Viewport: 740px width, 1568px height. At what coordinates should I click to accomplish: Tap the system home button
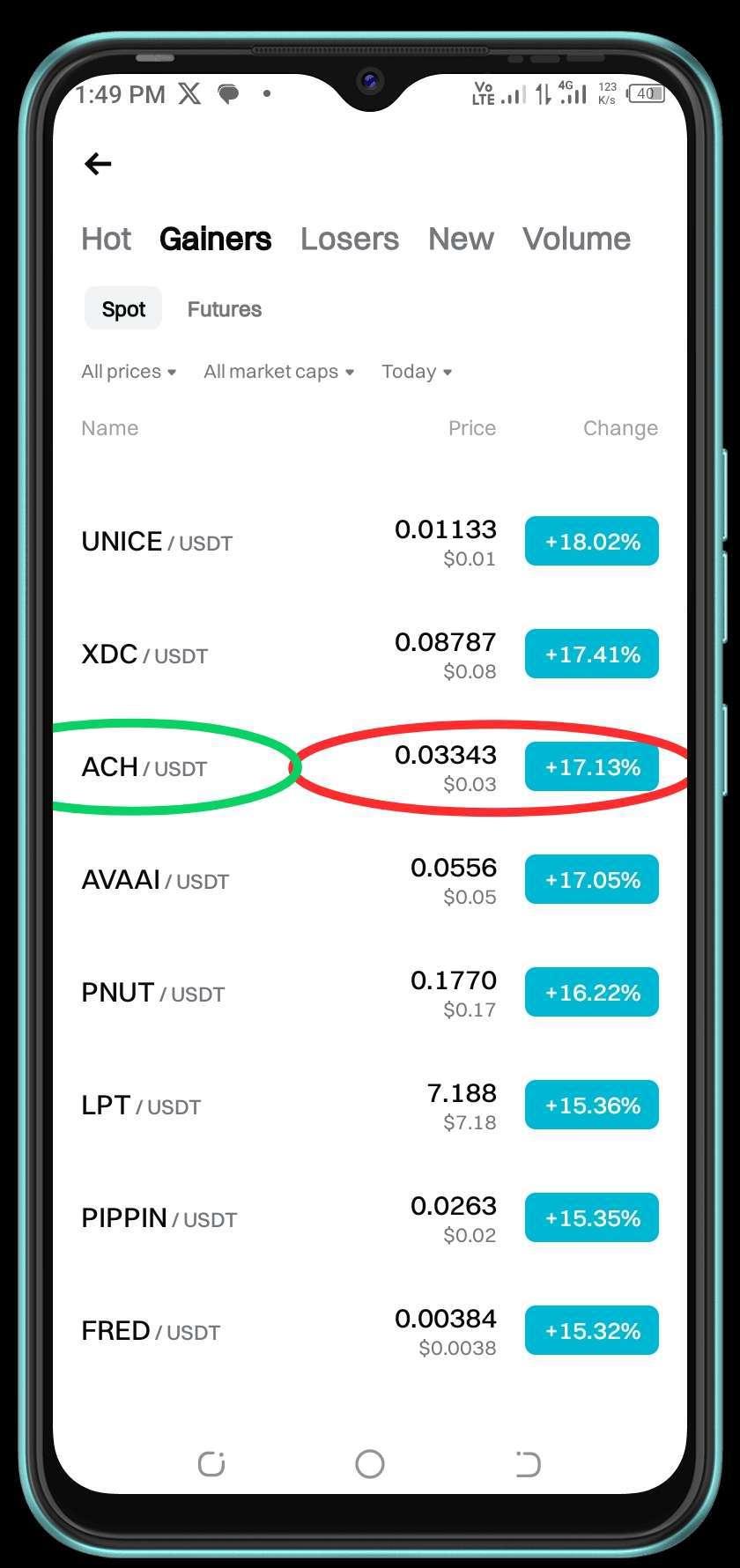pyautogui.click(x=369, y=1464)
